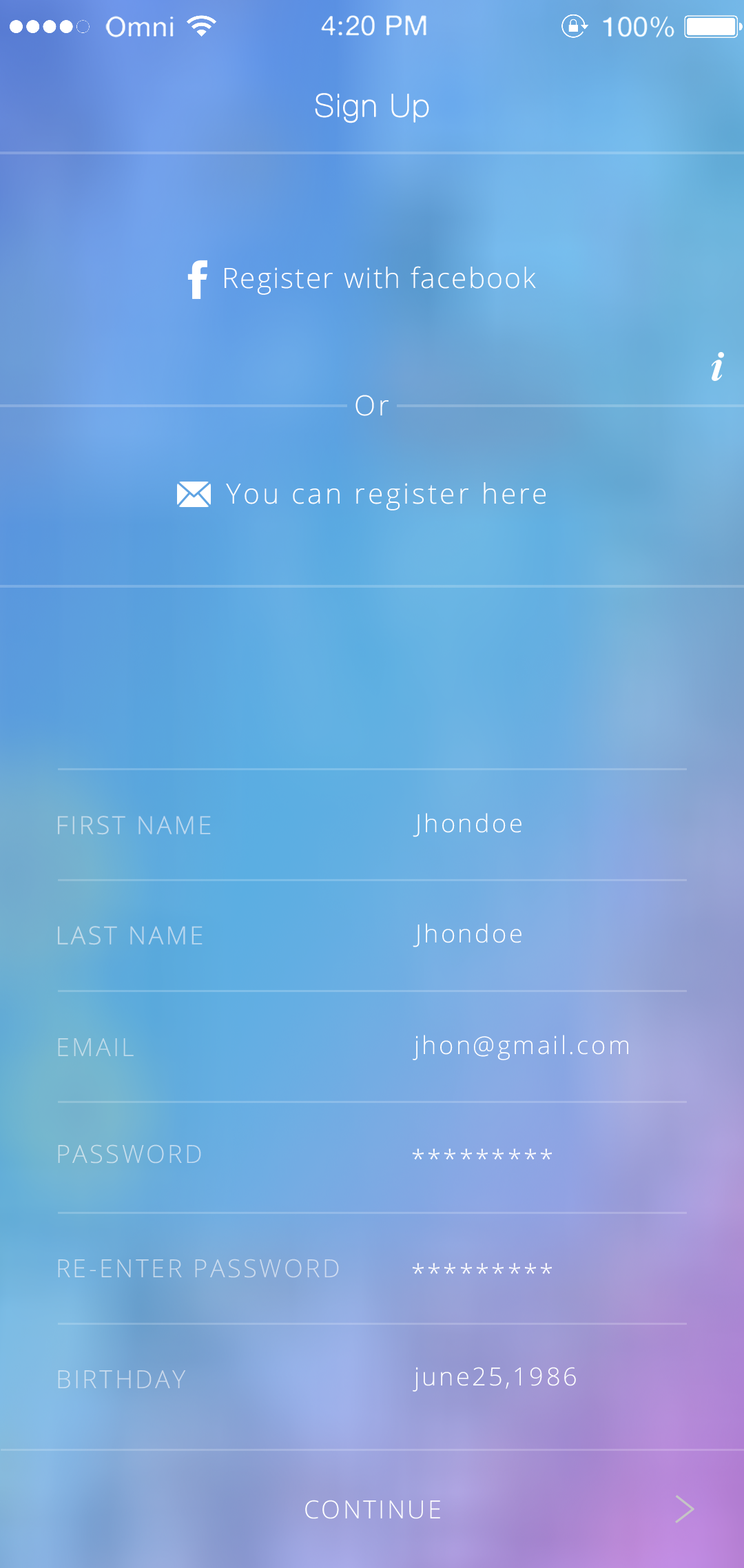The width and height of the screenshot is (744, 1568).
Task: Tap Continue to proceed
Action: pyautogui.click(x=373, y=1509)
